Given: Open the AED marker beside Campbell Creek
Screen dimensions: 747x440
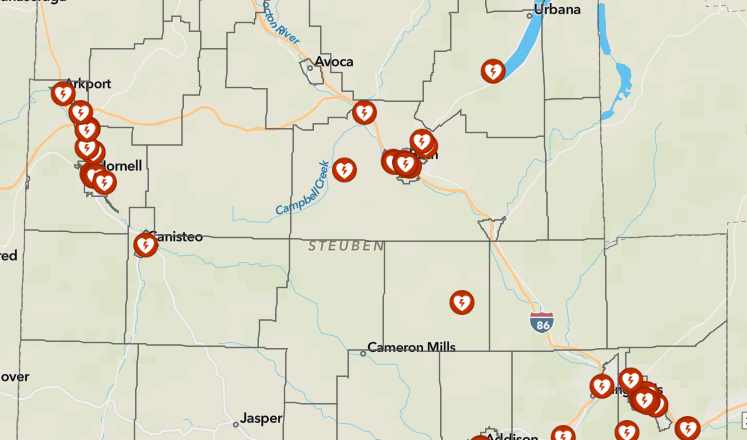Looking at the screenshot, I should 344,170.
